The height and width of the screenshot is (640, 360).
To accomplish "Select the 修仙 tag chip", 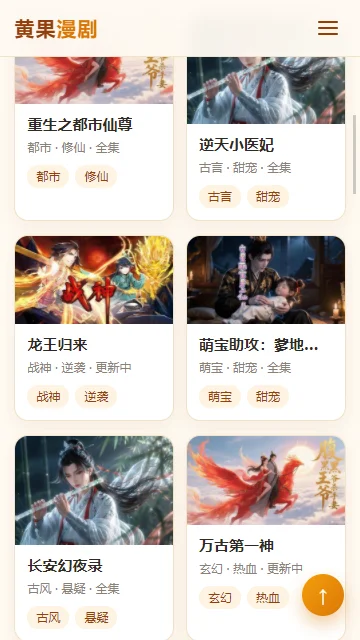I will [x=96, y=176].
